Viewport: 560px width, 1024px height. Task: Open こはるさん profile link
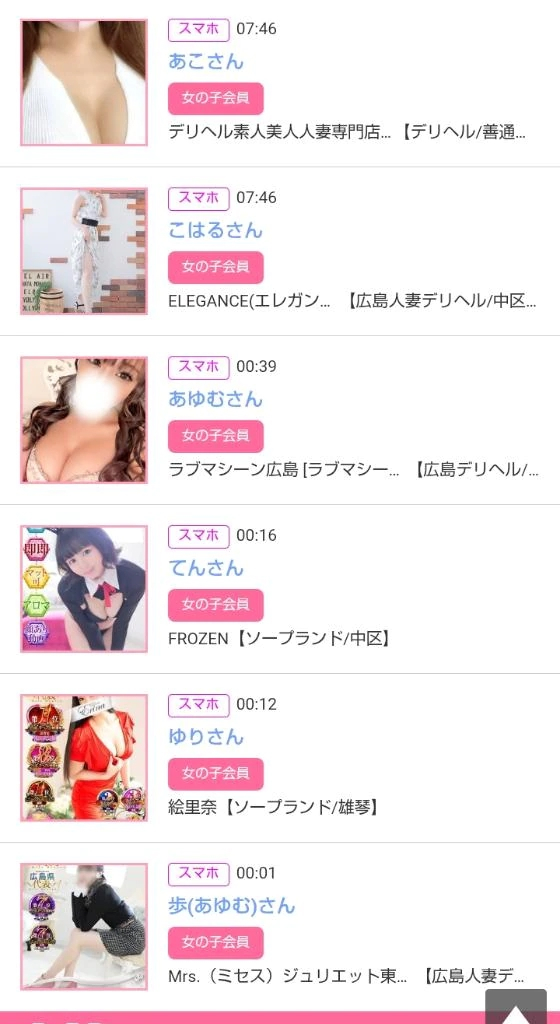[x=215, y=230]
